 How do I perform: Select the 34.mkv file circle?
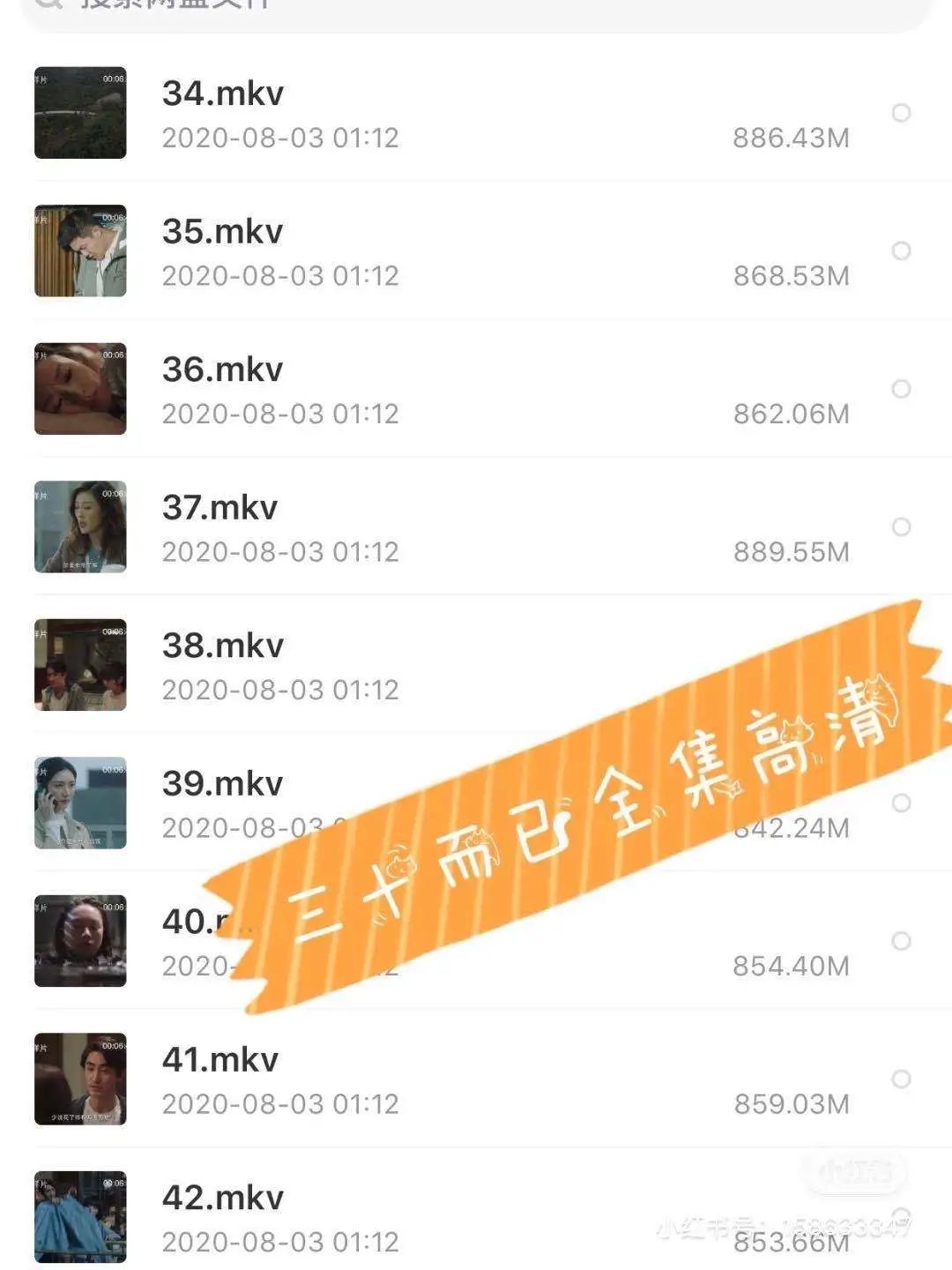(x=901, y=113)
